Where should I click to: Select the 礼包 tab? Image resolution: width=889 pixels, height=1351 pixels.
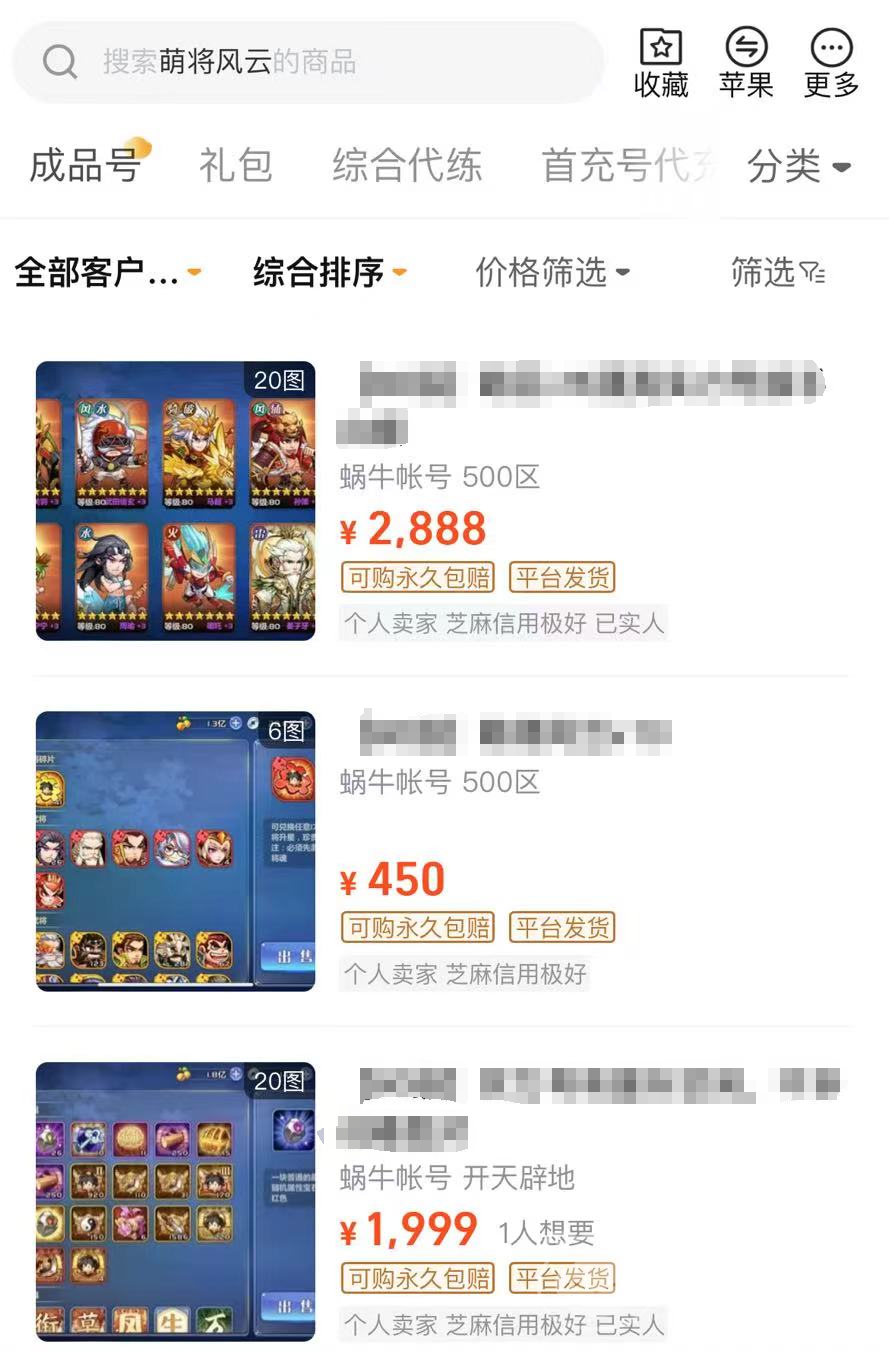235,165
